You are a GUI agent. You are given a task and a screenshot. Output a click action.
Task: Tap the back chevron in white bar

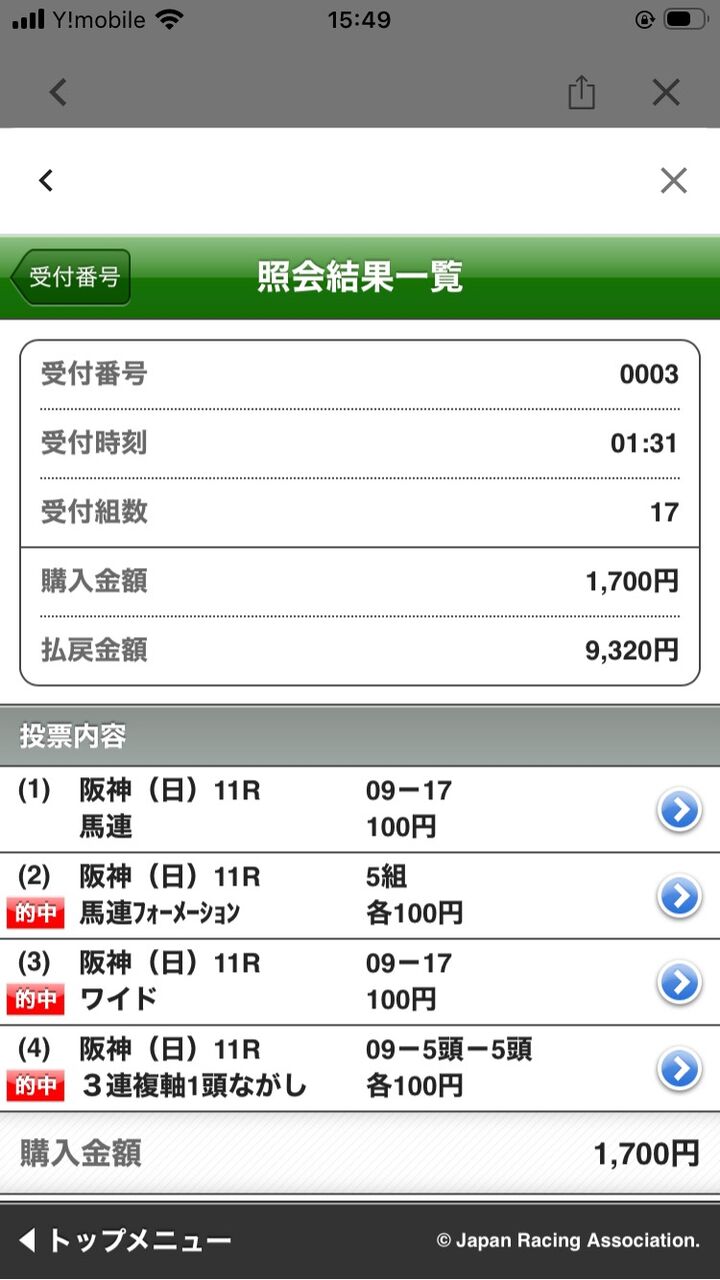(45, 180)
